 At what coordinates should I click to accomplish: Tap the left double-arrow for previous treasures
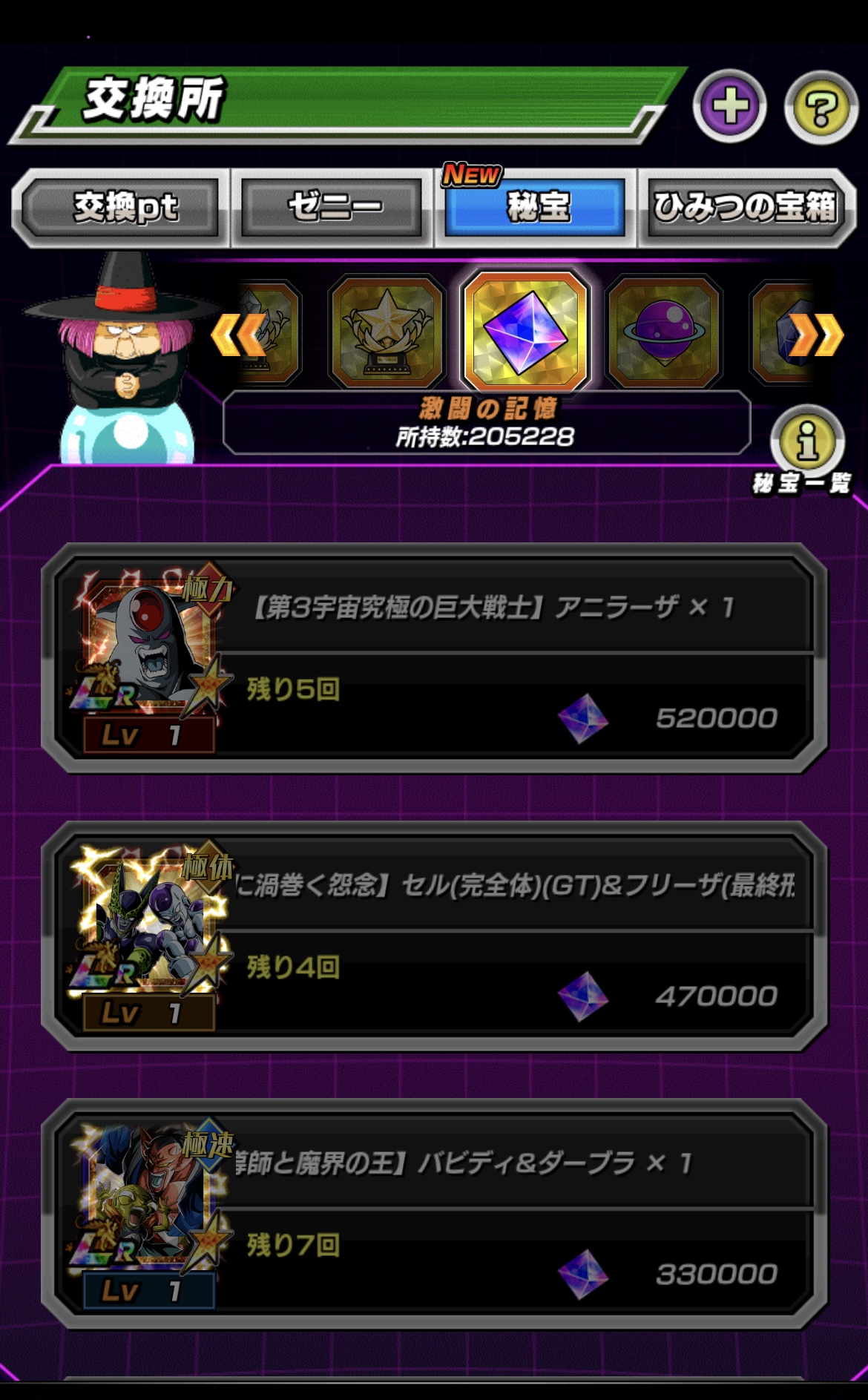point(238,335)
